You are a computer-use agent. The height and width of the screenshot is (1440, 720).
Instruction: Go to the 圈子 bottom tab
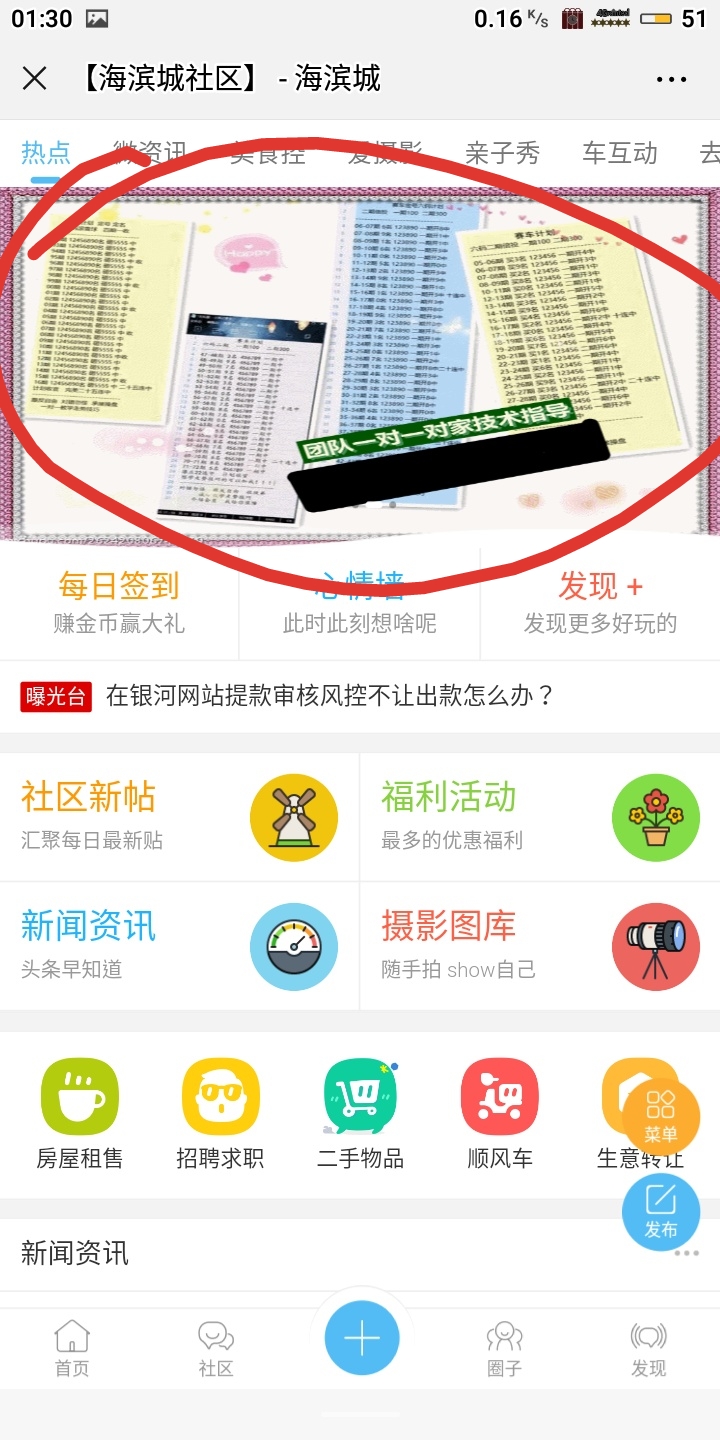[504, 1348]
